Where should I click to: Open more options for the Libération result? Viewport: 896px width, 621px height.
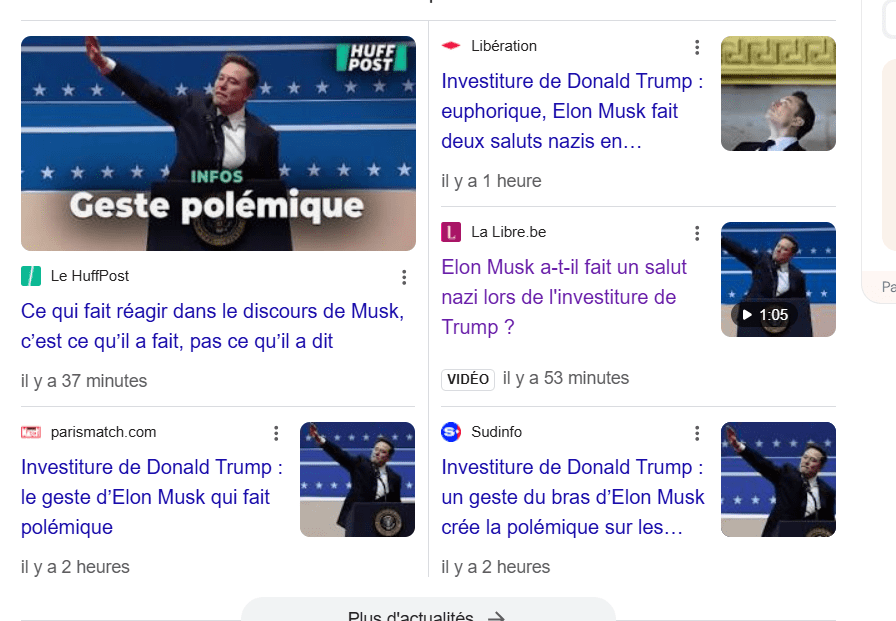697,47
